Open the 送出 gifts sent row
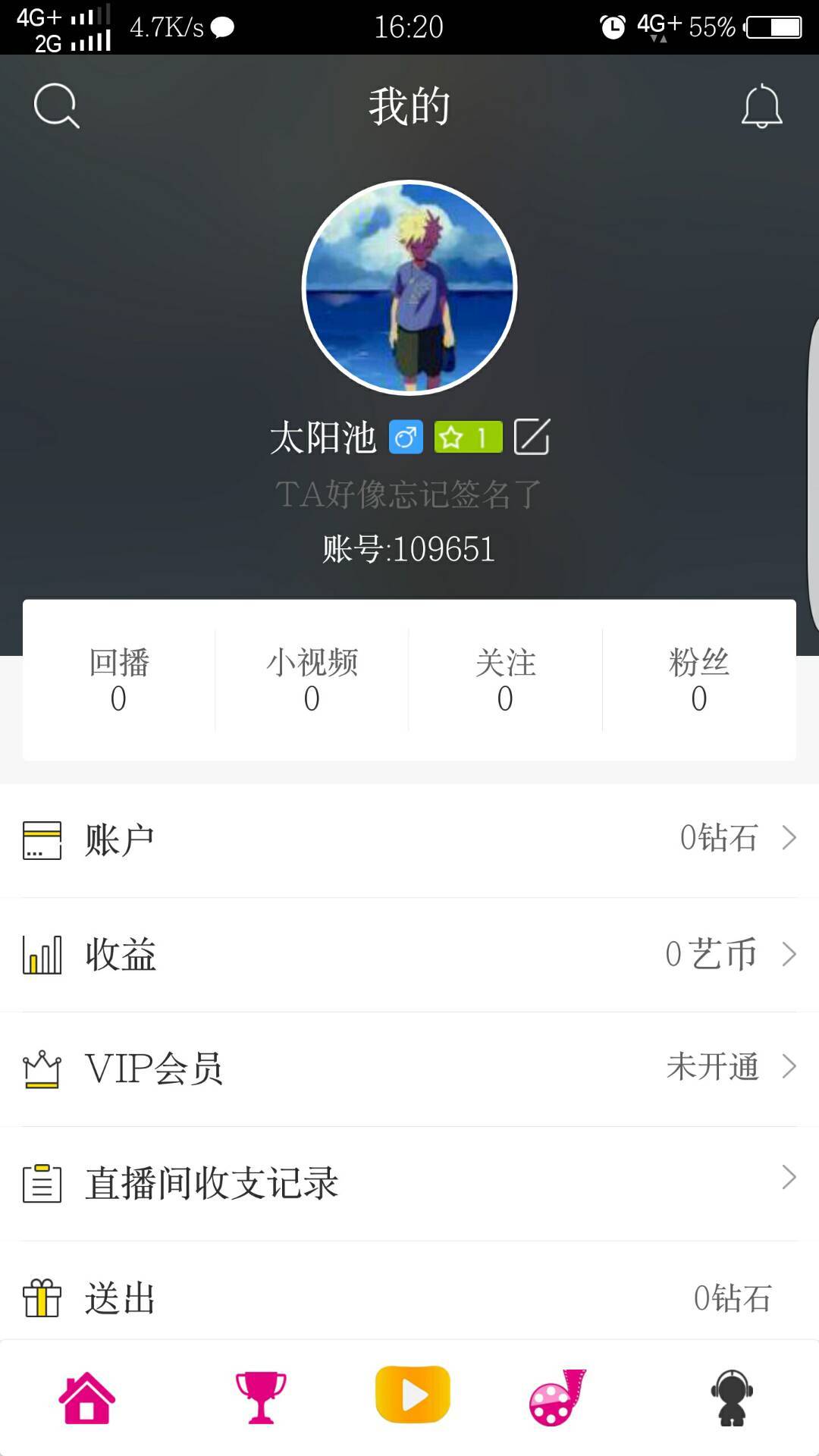819x1456 pixels. point(409,1297)
